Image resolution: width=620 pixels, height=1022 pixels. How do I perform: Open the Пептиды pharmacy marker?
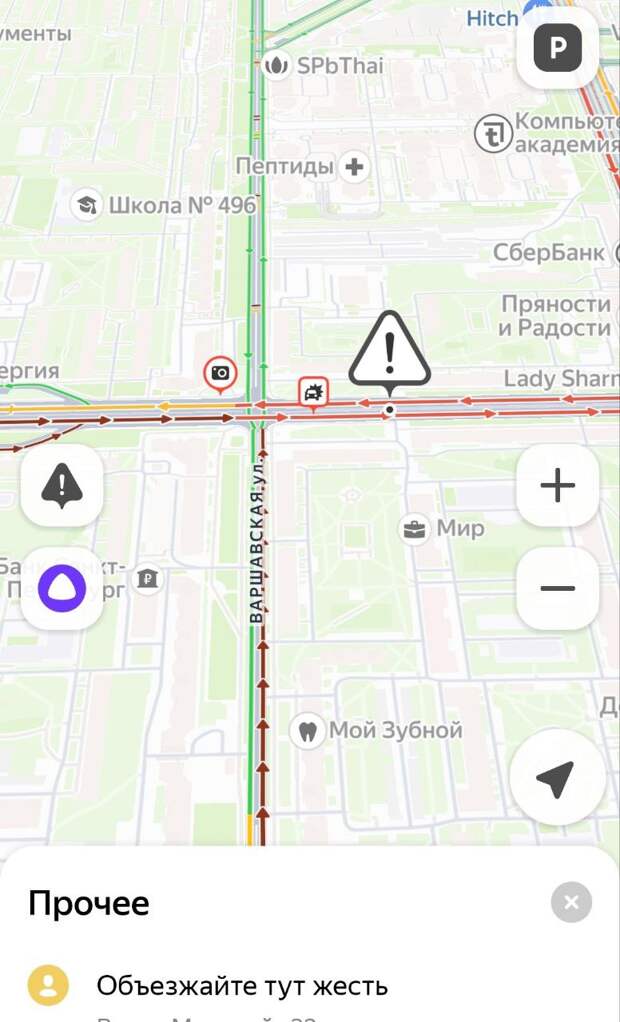(353, 166)
